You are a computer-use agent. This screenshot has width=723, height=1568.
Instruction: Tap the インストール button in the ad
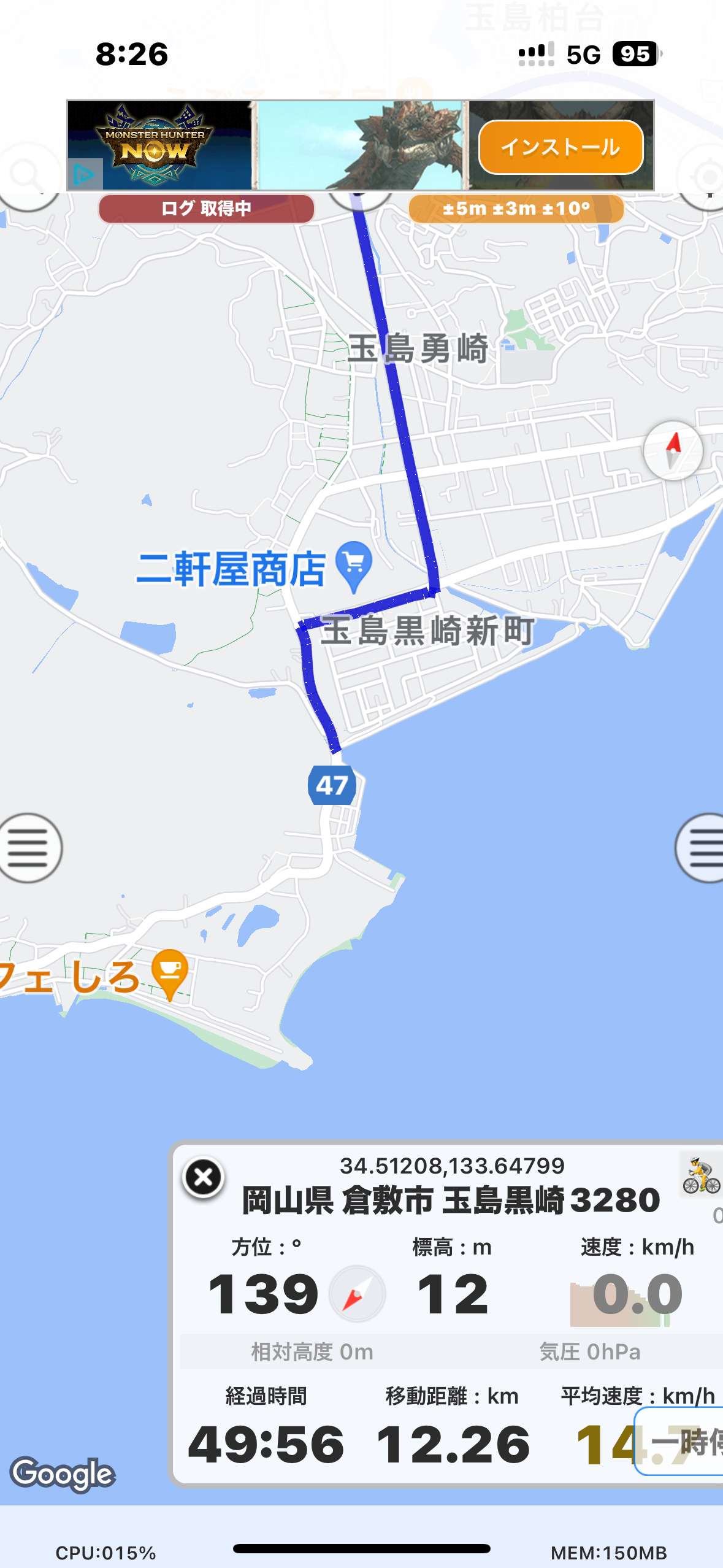pyautogui.click(x=560, y=147)
